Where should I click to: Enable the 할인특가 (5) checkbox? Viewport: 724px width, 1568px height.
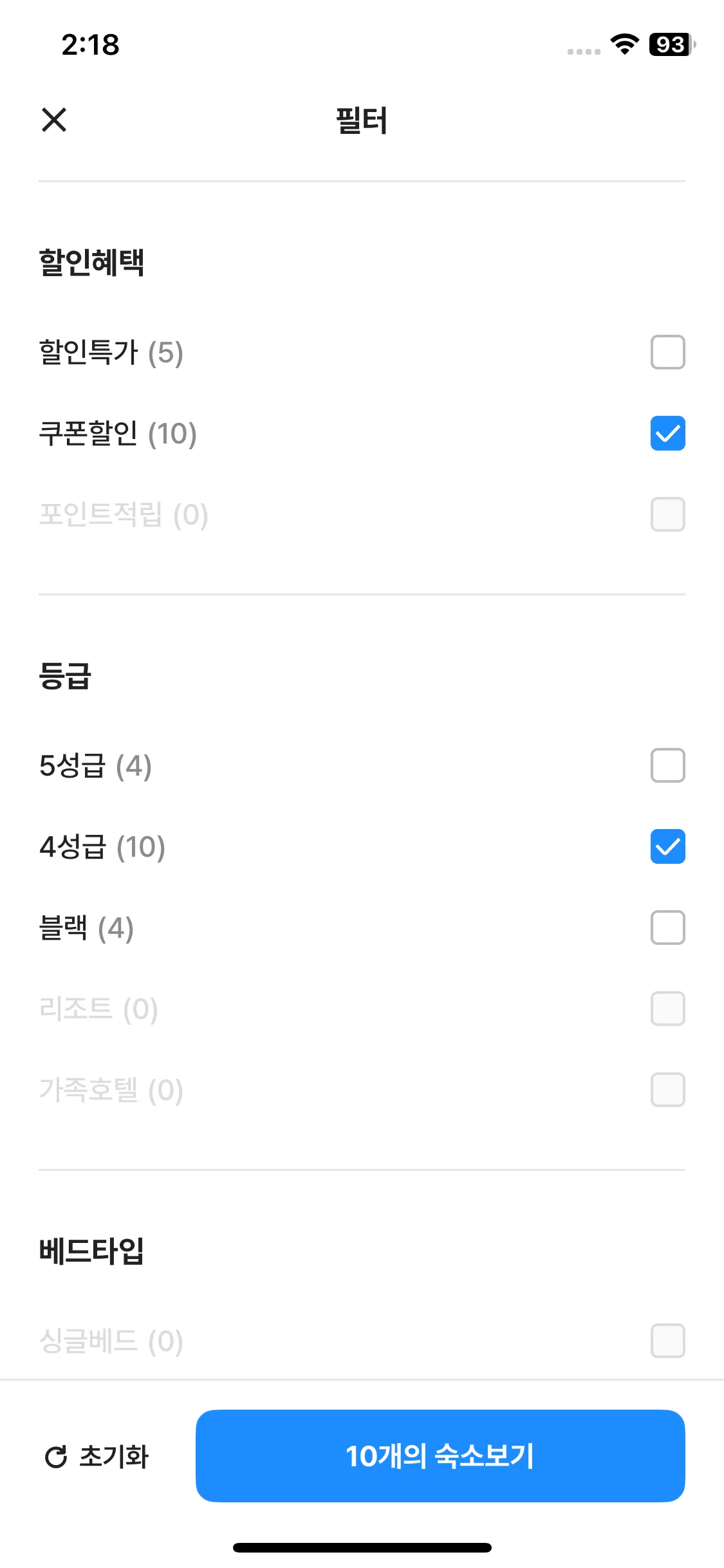(667, 351)
